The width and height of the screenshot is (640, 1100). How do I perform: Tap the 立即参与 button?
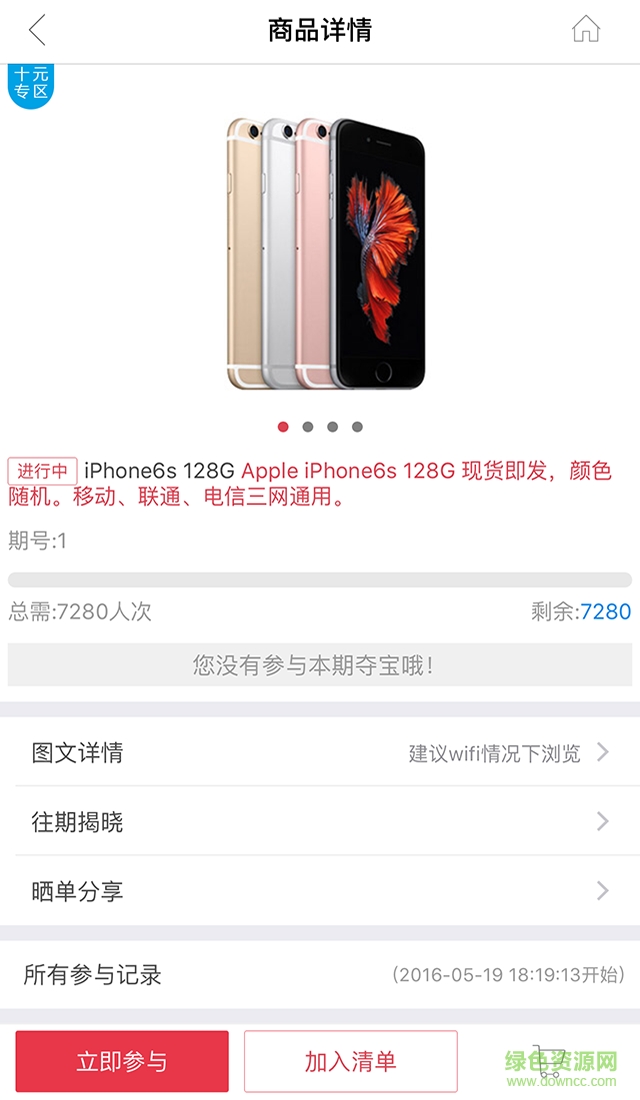tap(122, 1061)
